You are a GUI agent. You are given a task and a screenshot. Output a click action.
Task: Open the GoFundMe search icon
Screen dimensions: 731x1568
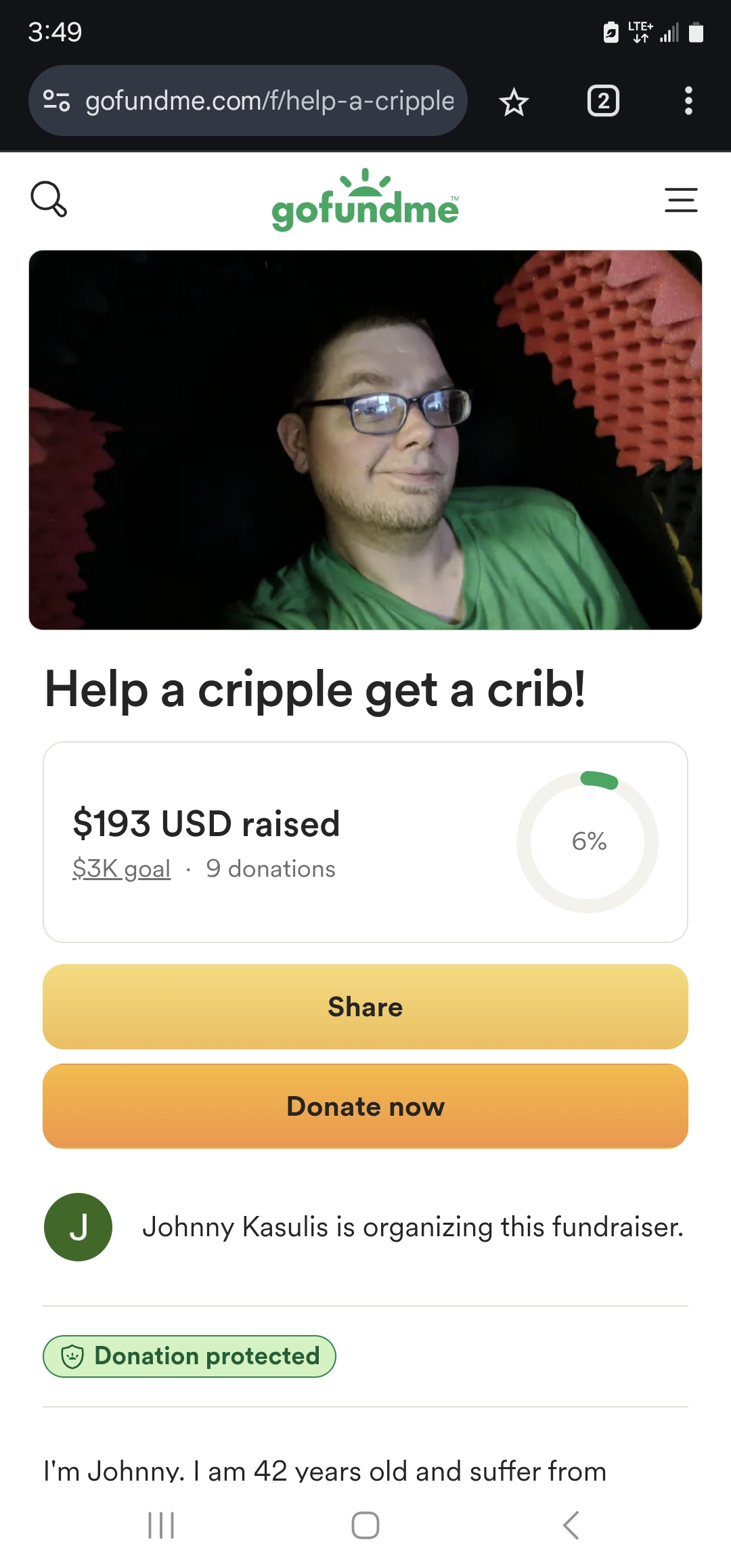(49, 199)
